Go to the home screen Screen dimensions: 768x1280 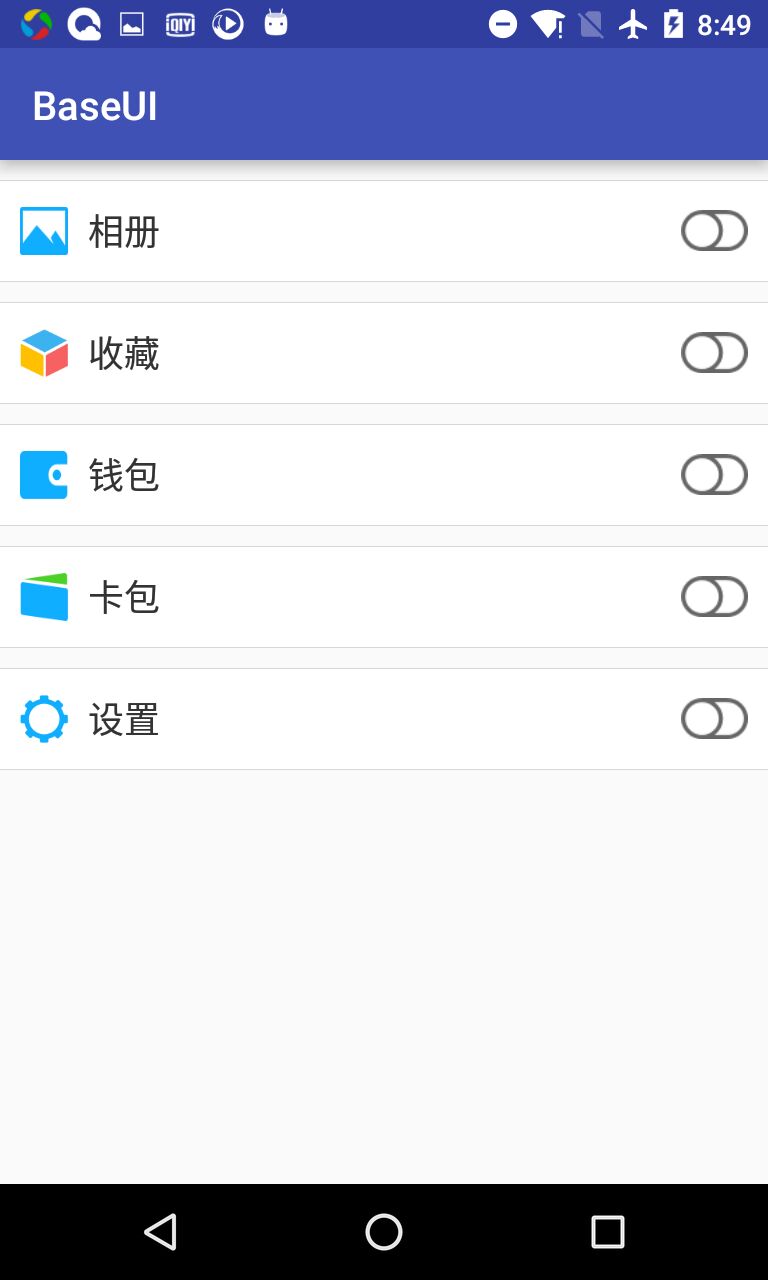384,1232
